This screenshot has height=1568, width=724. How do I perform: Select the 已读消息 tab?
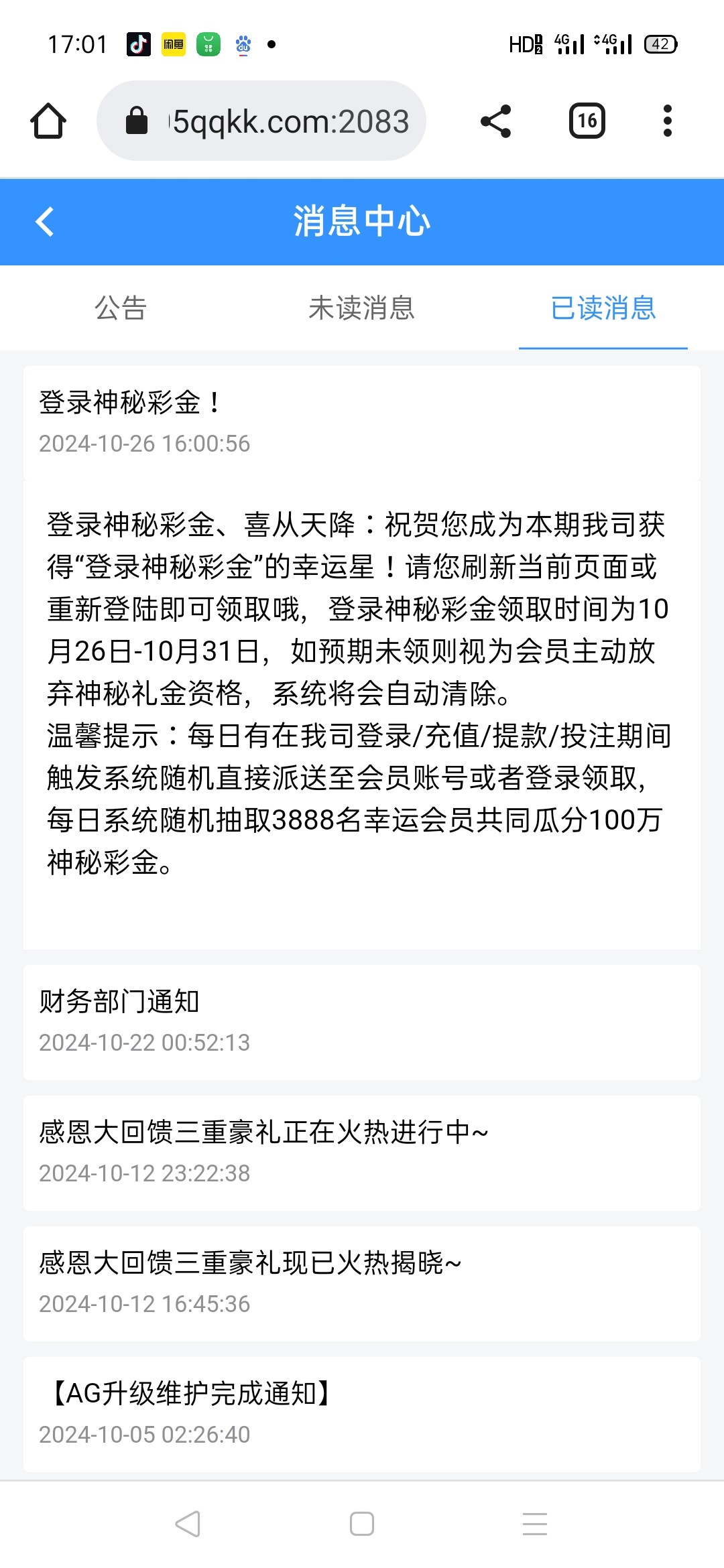[603, 308]
